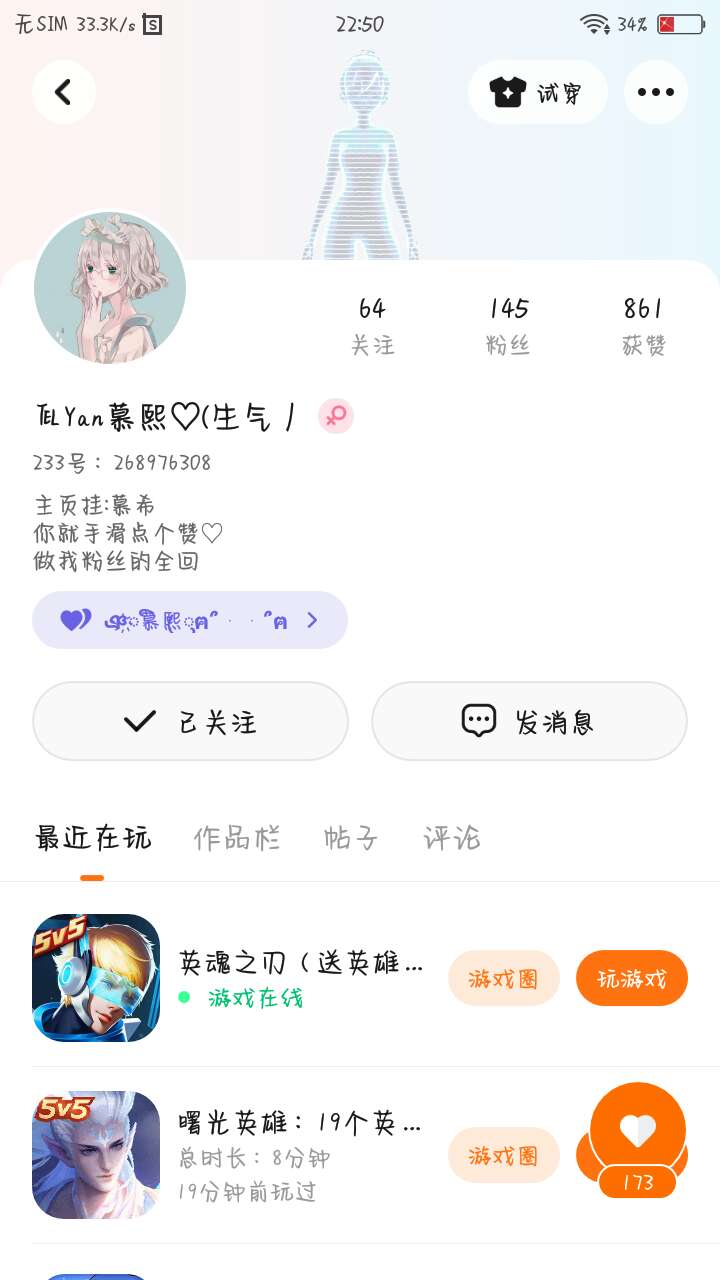Open the 145 粉丝 followers list
This screenshot has height=1280, width=720.
[x=508, y=325]
